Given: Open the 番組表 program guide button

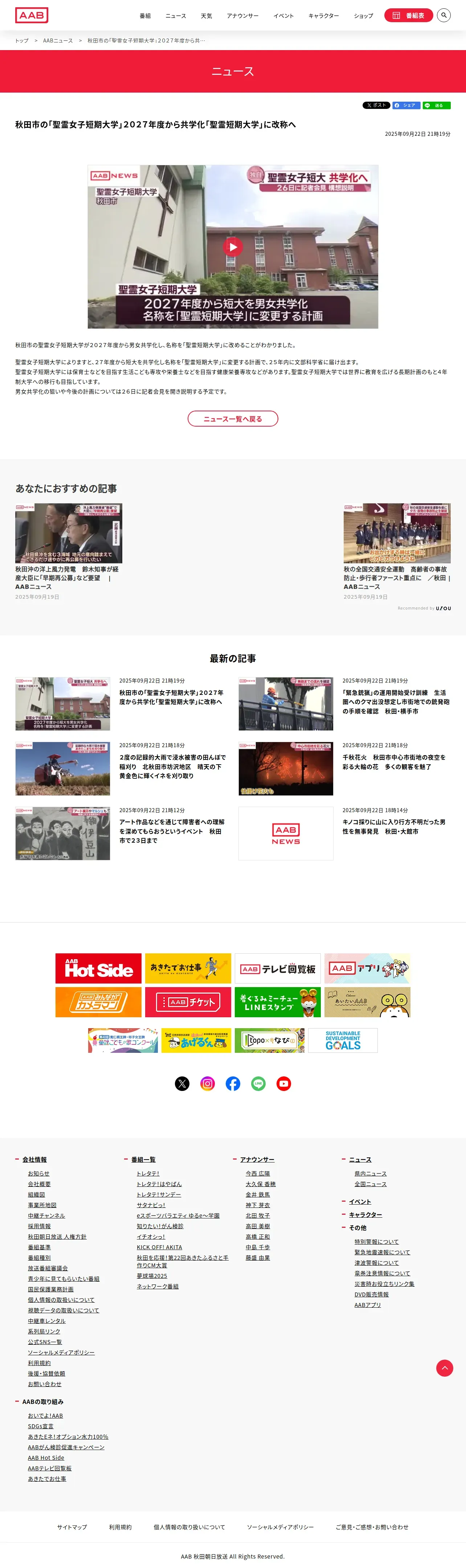Looking at the screenshot, I should click(x=408, y=15).
